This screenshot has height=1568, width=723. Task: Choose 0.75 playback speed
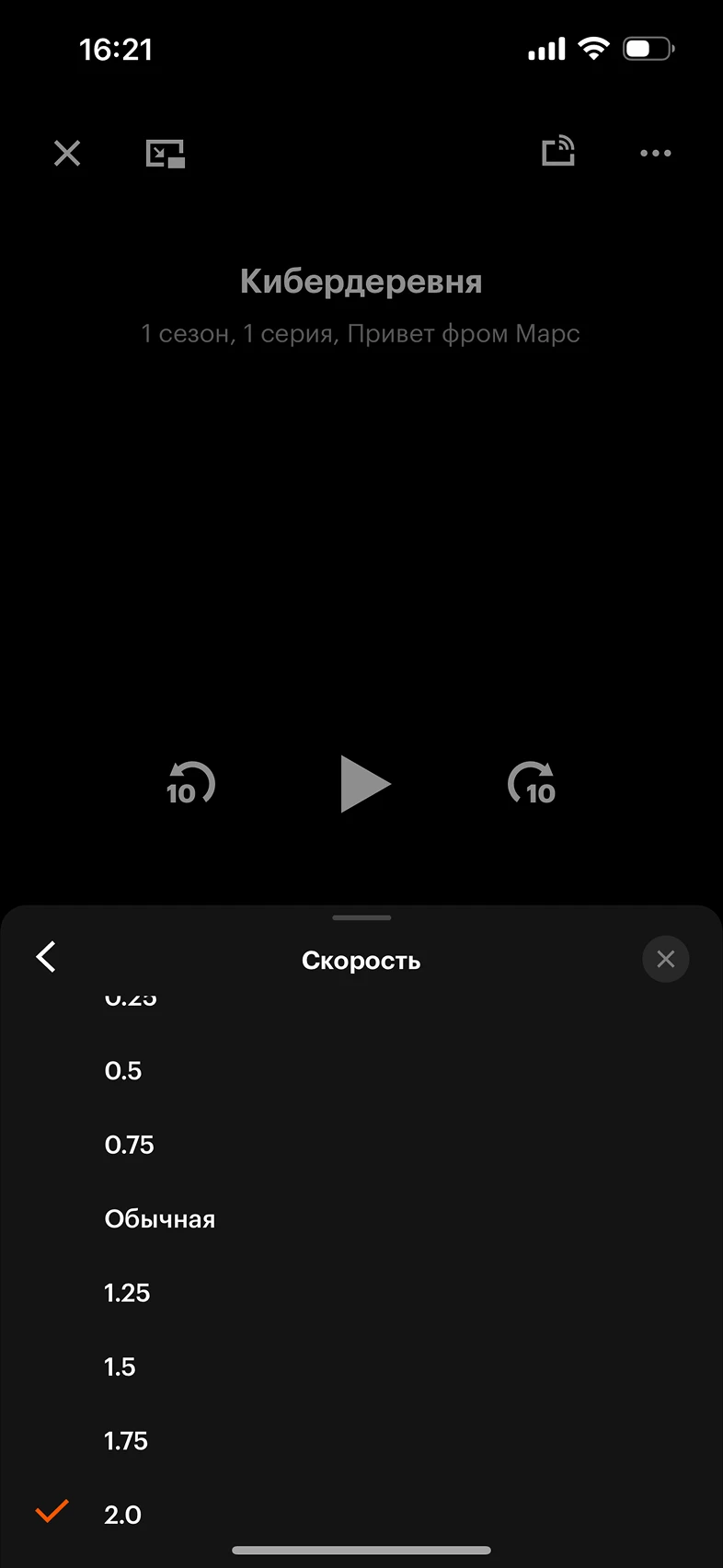coord(130,1145)
